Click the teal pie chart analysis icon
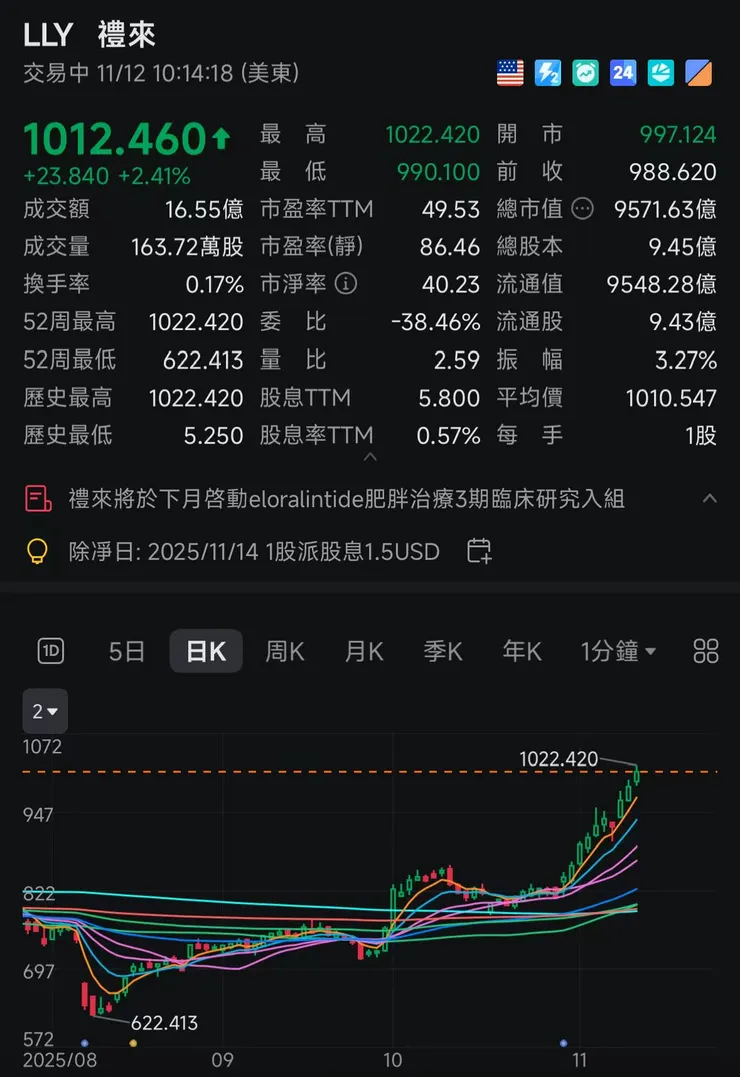Screen dimensions: 740x1077 click(660, 72)
